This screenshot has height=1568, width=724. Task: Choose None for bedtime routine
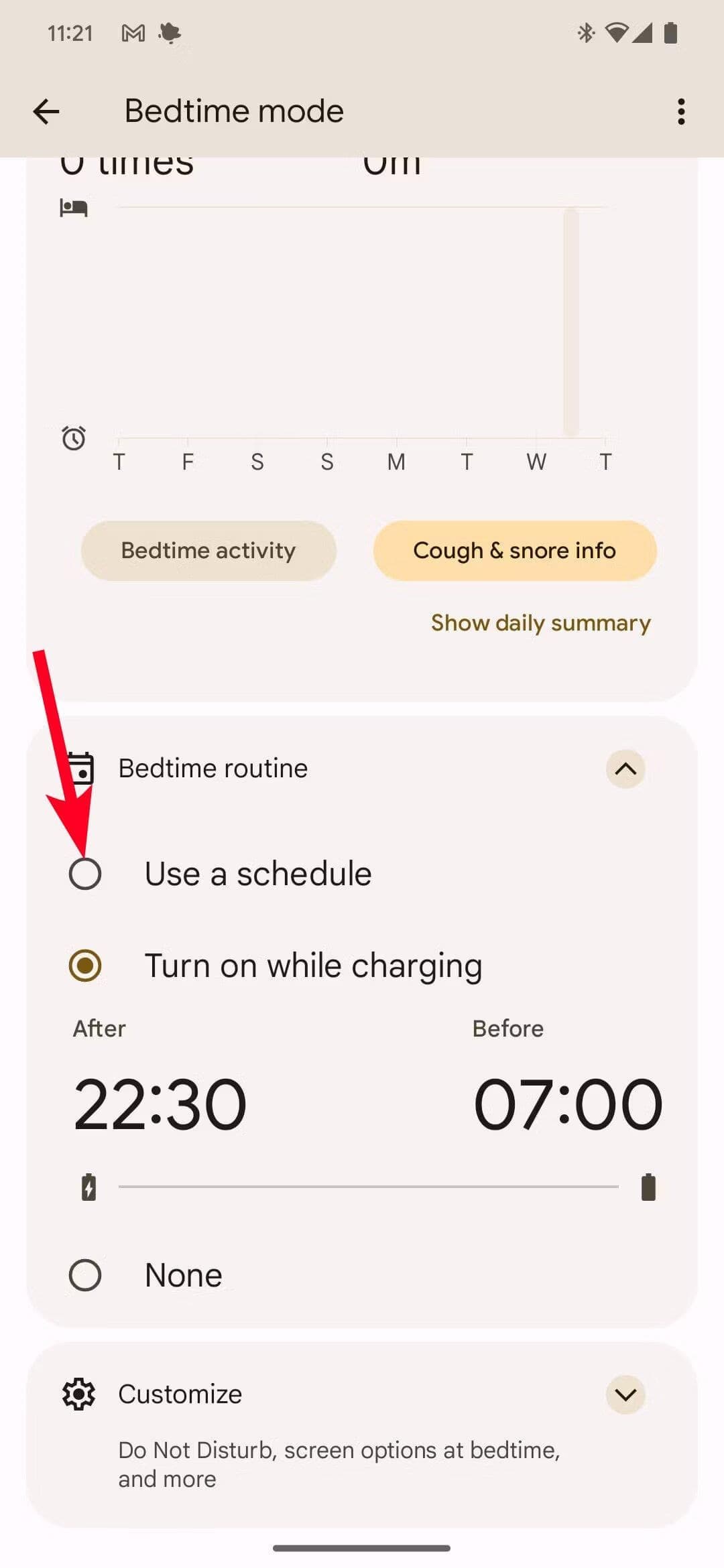[x=85, y=1275]
